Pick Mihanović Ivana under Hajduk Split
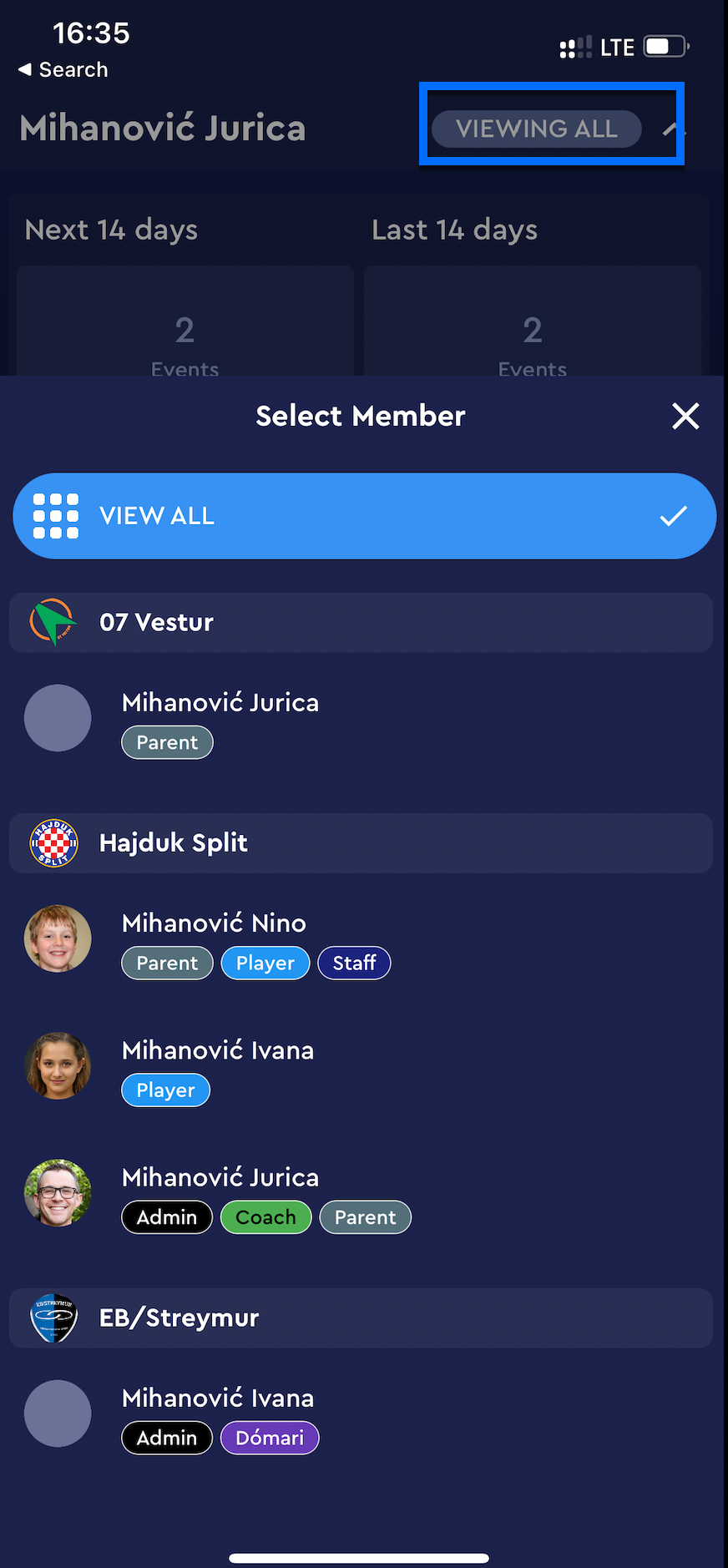 click(217, 1067)
